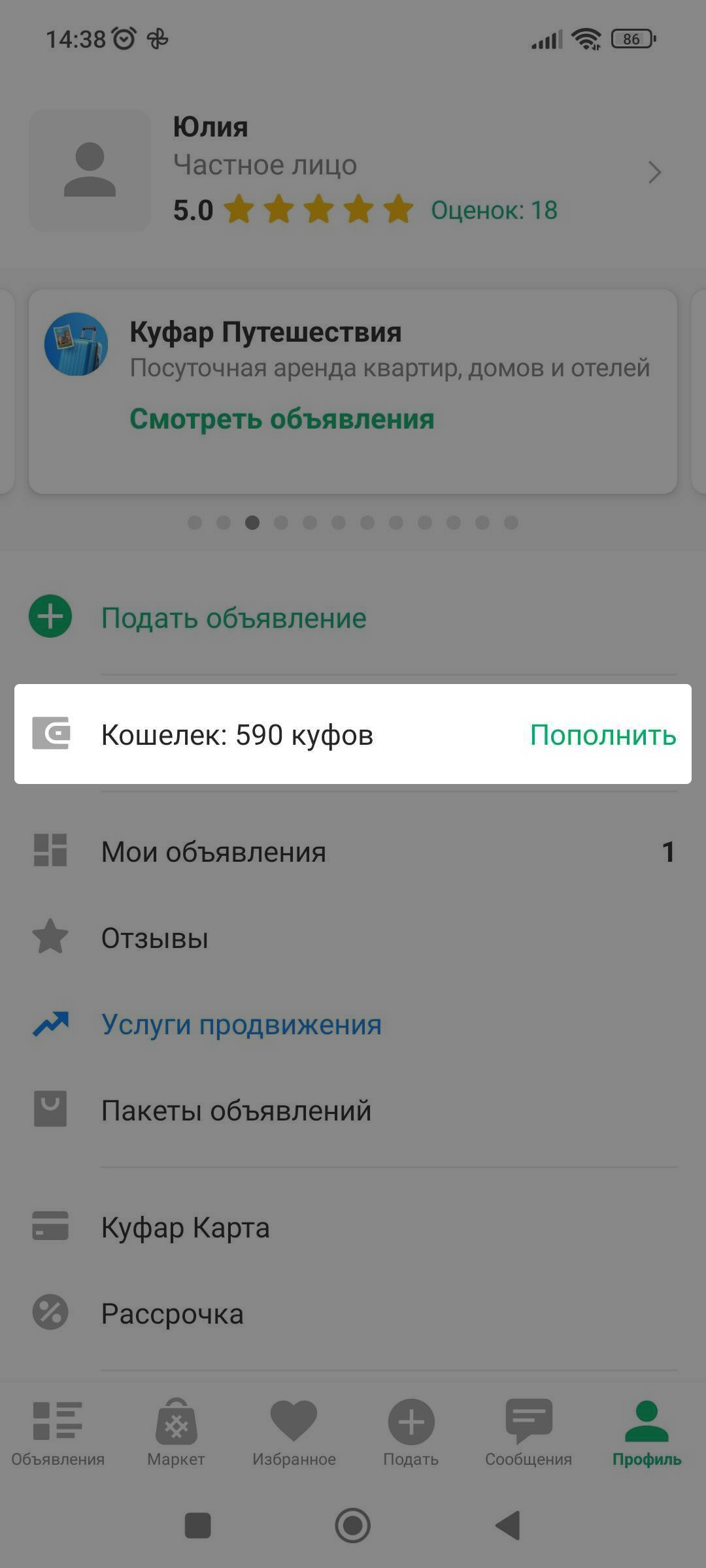Image resolution: width=706 pixels, height=1568 pixels.
Task: Open Мои объявления list
Action: (213, 852)
